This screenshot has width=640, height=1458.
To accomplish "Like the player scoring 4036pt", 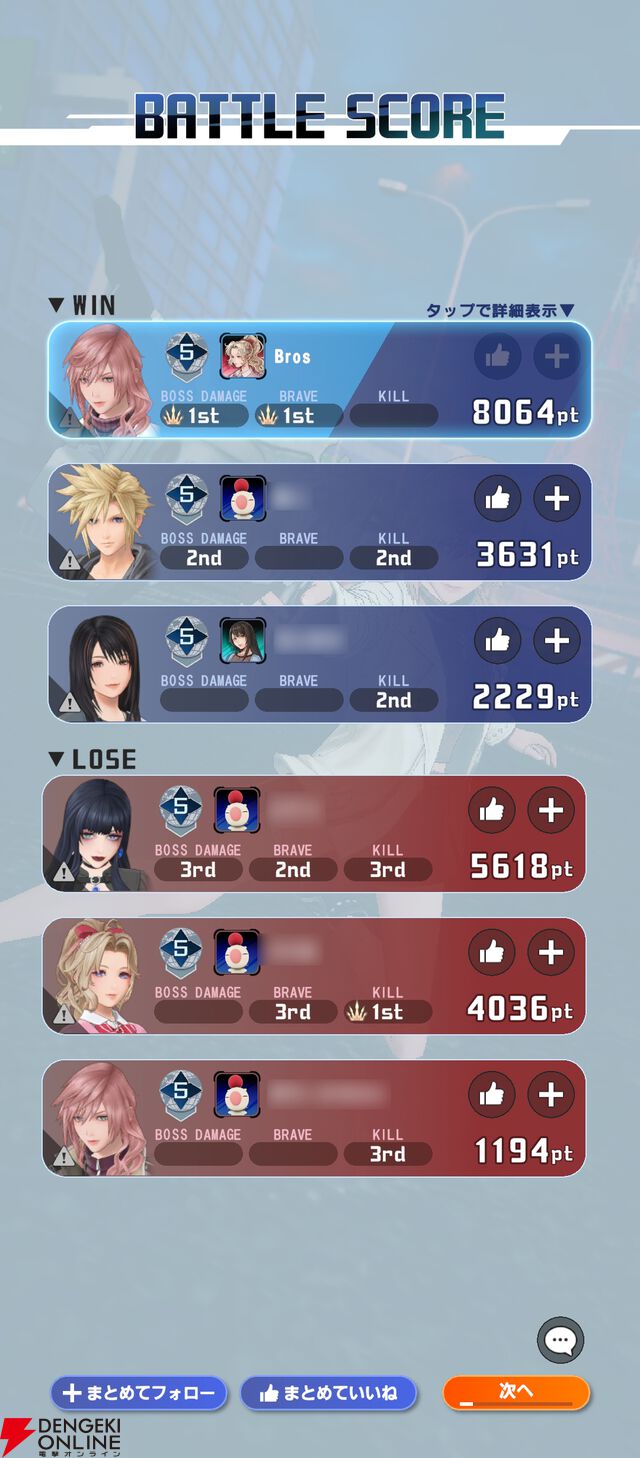I will click(x=491, y=953).
